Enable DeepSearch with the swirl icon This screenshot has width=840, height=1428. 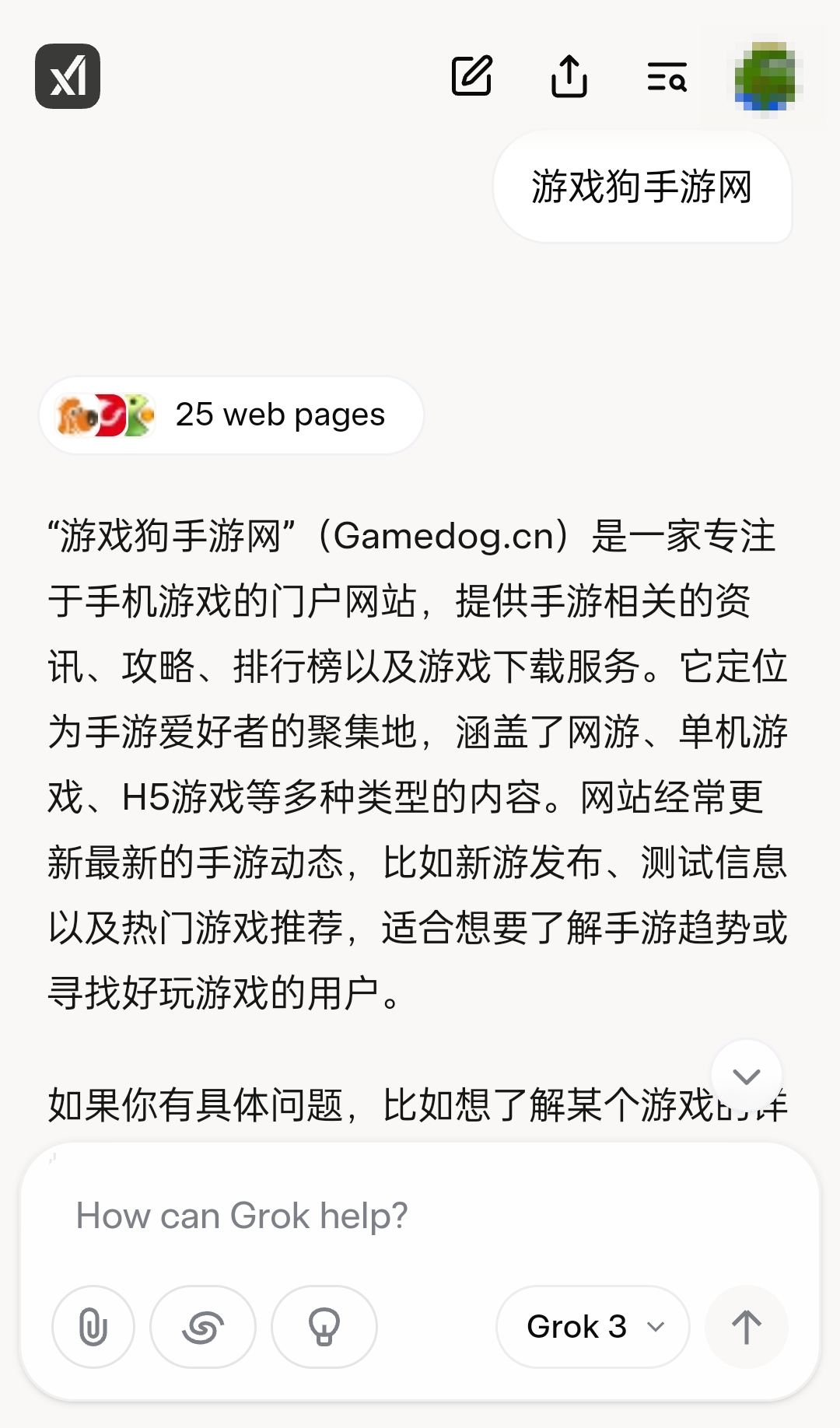click(x=203, y=1327)
